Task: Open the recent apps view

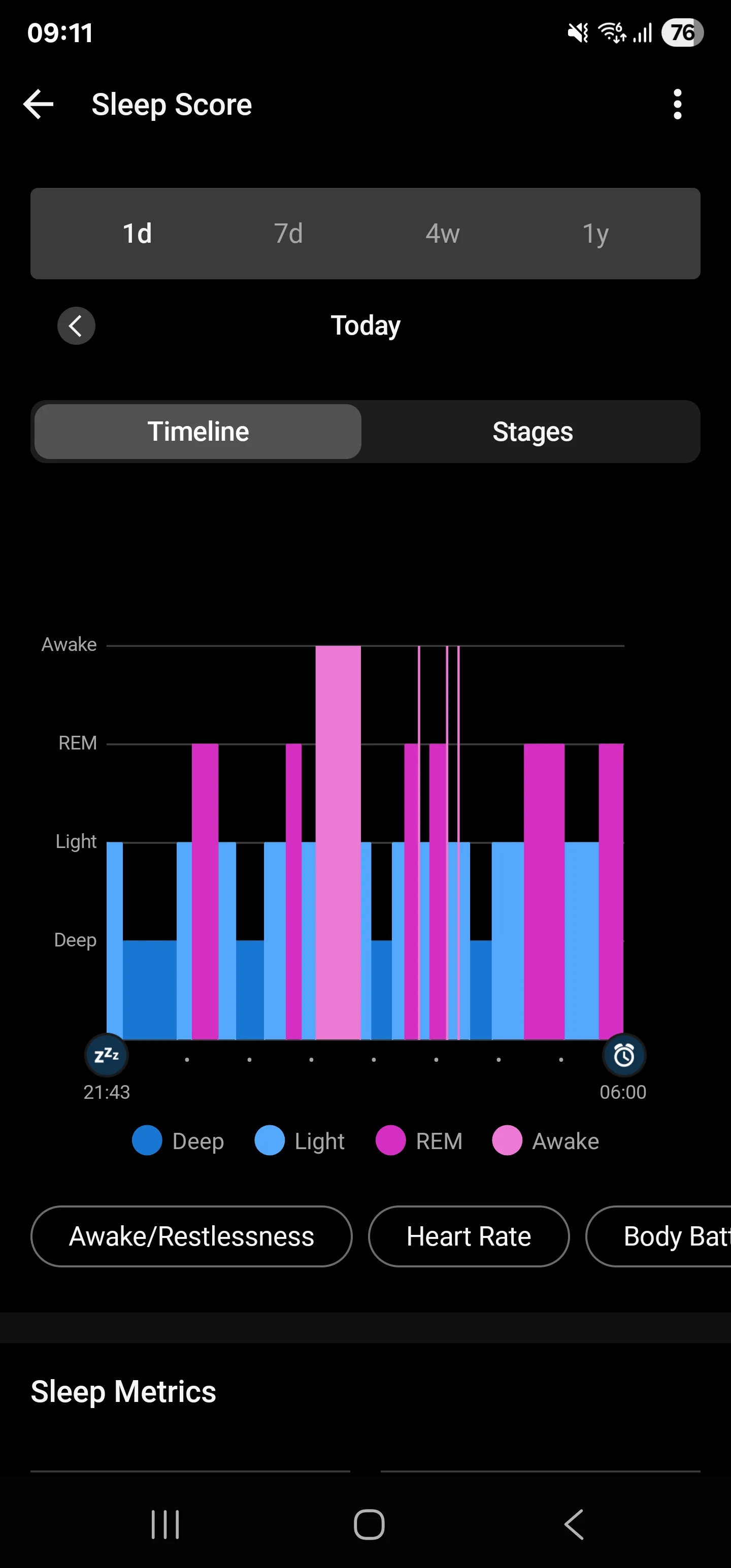Action: coord(165,1525)
